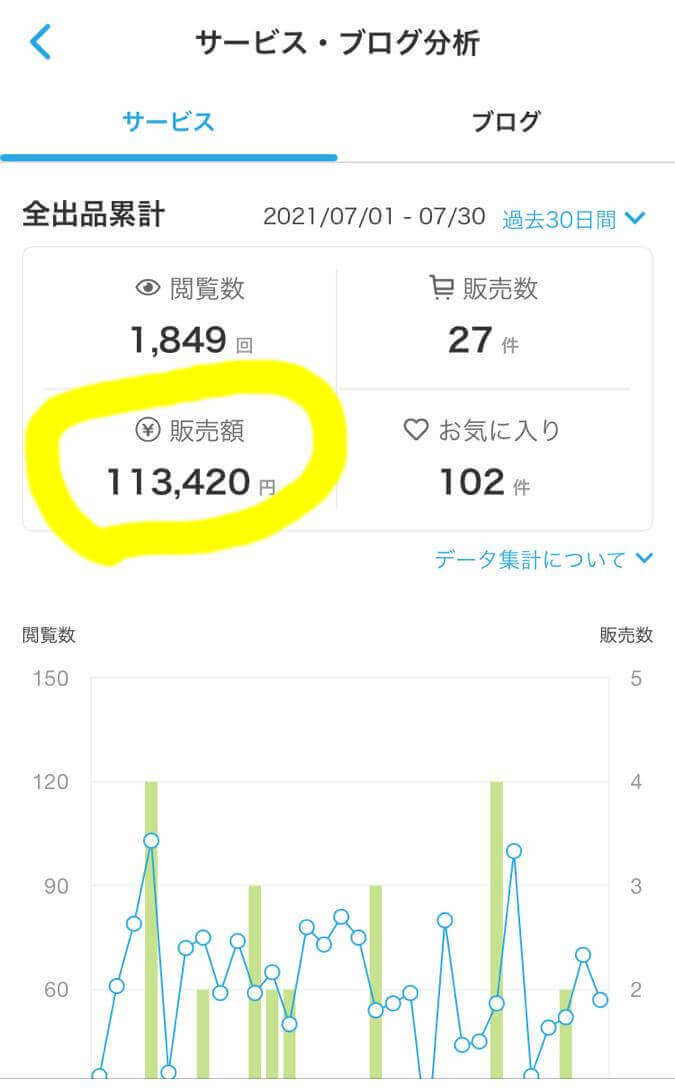
Task: Go back using the top-left arrow
Action: 40,42
